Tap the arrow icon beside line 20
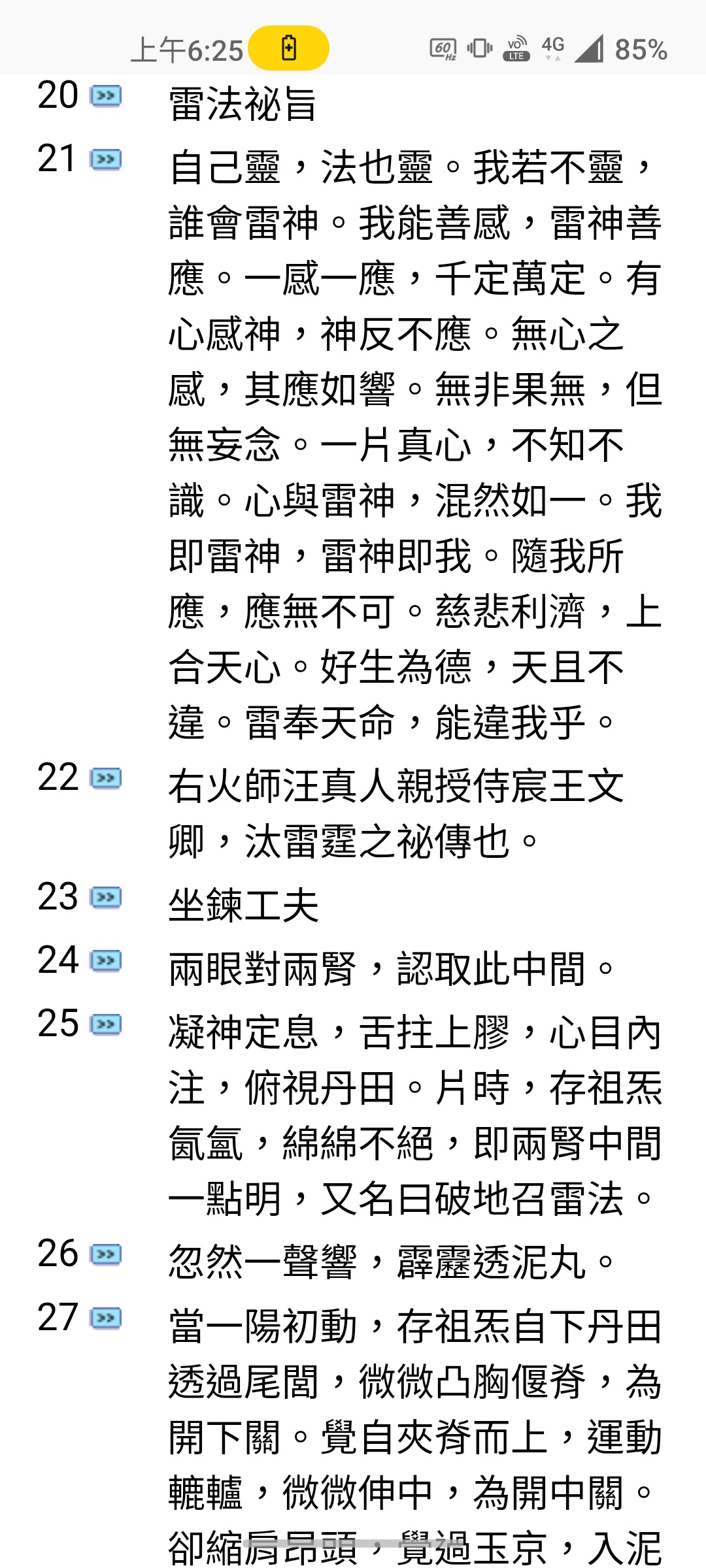The width and height of the screenshot is (706, 1568). coord(105,96)
